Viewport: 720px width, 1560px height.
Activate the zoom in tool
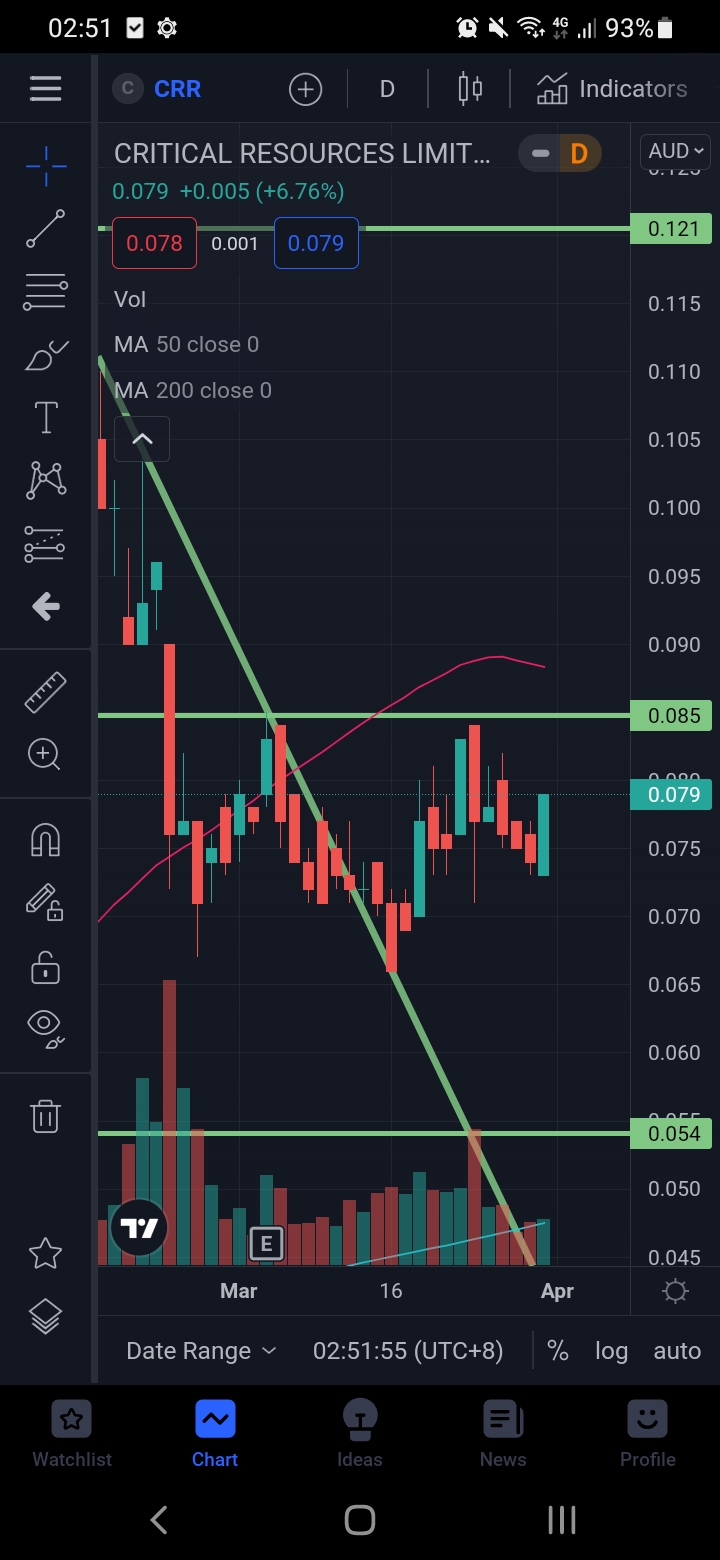coord(45,754)
